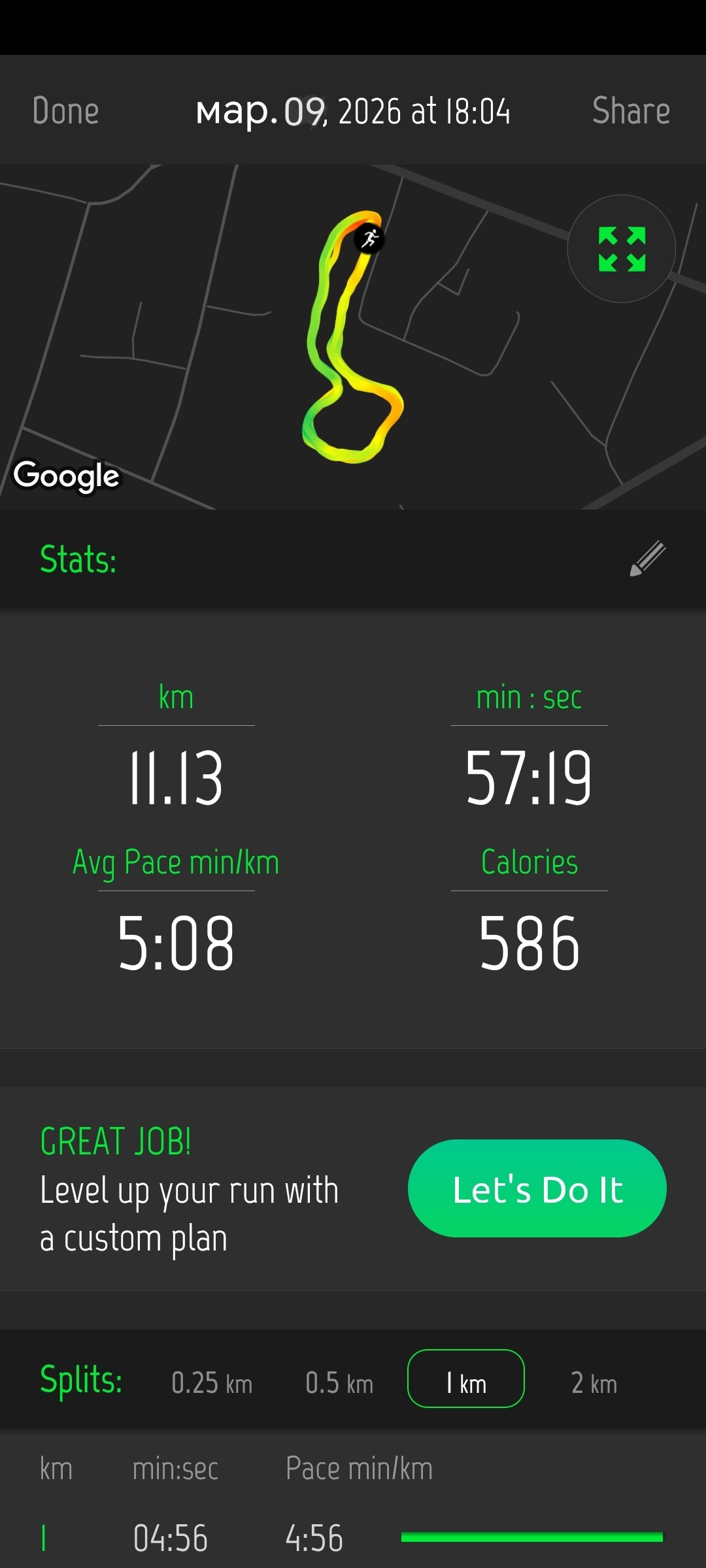This screenshot has width=706, height=1568.
Task: Switch splits to 0.25 km
Action: (212, 1382)
